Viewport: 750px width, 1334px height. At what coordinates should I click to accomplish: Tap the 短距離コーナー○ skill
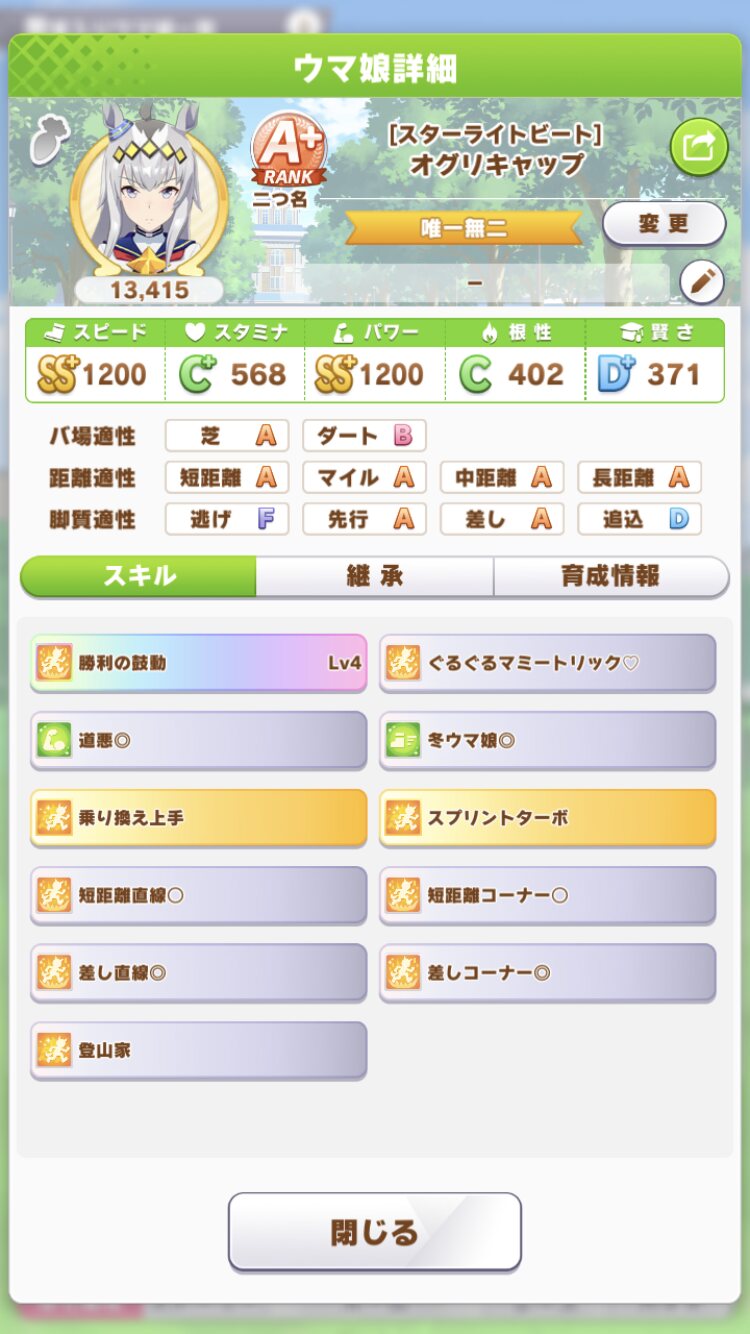(x=547, y=895)
